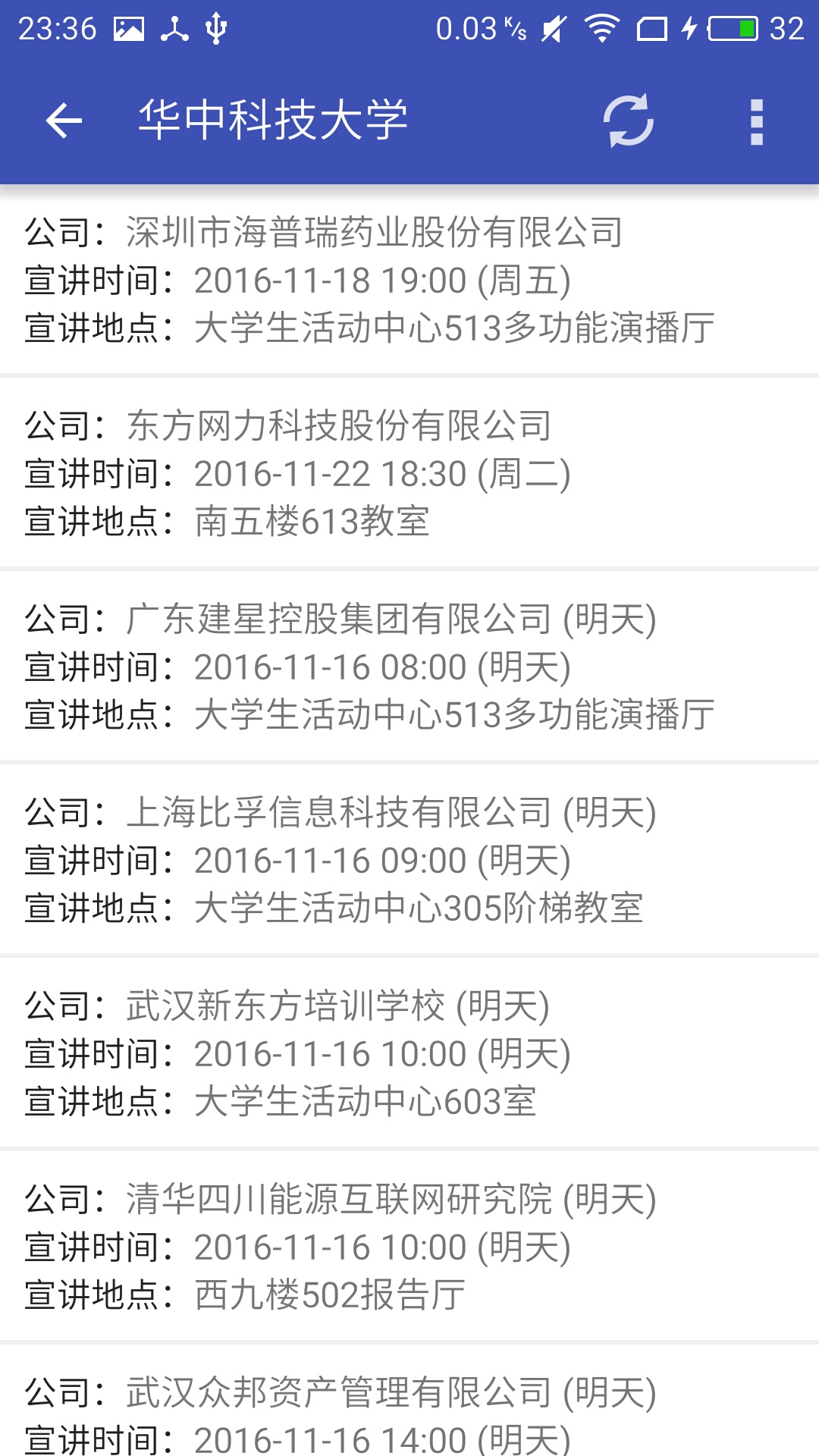Viewport: 819px width, 1456px height.
Task: Open 上海比孚信息科技有限公司 entry
Action: point(409,860)
